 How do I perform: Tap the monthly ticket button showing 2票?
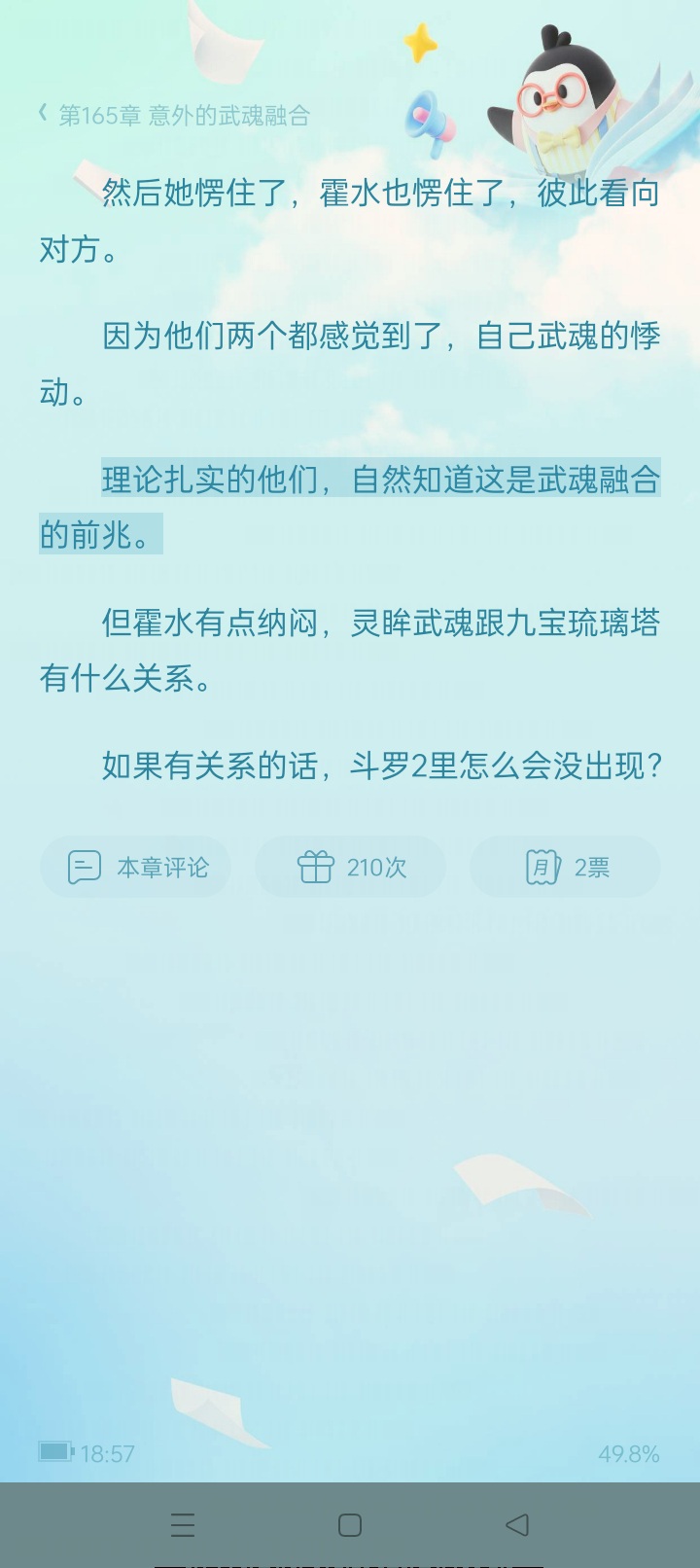tap(565, 867)
